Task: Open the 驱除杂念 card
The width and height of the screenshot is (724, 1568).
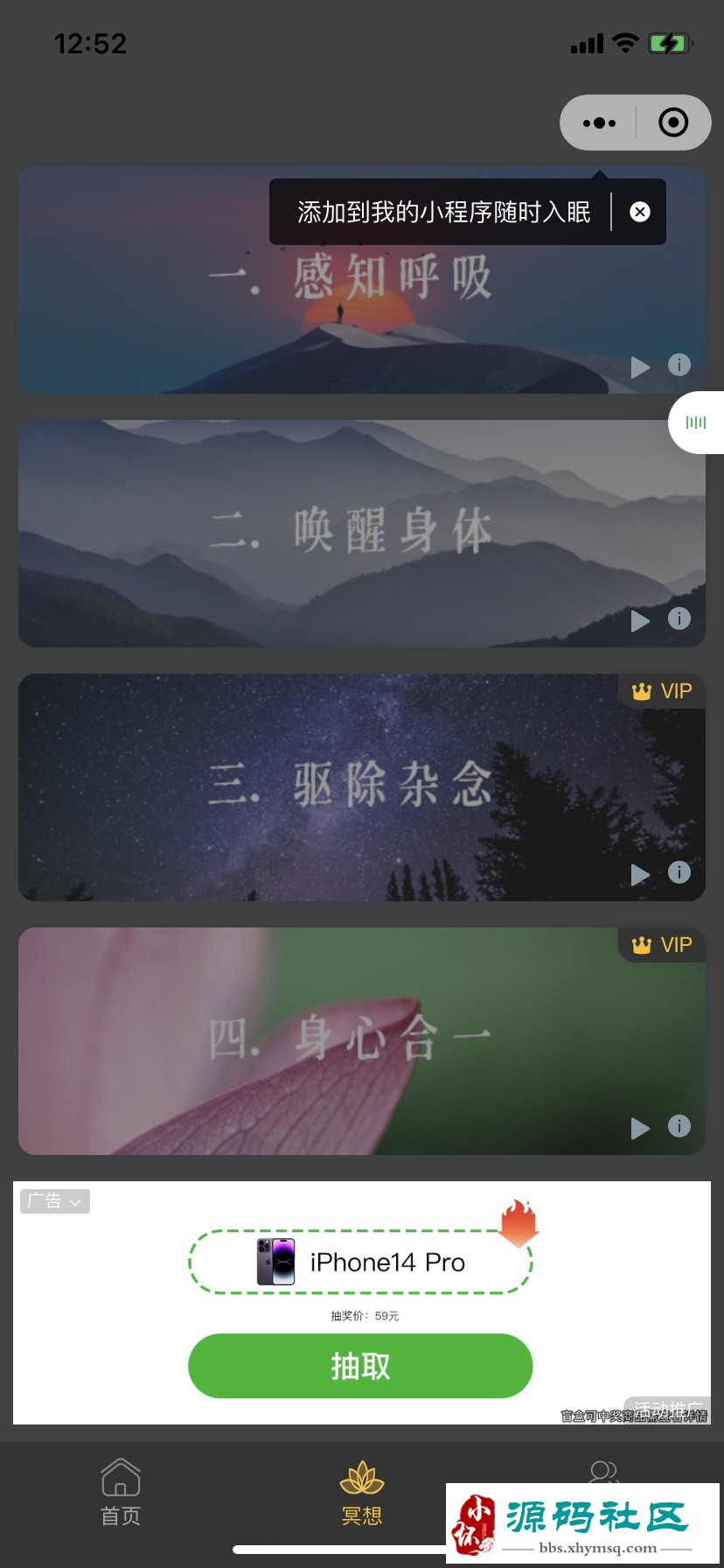Action: [x=350, y=787]
